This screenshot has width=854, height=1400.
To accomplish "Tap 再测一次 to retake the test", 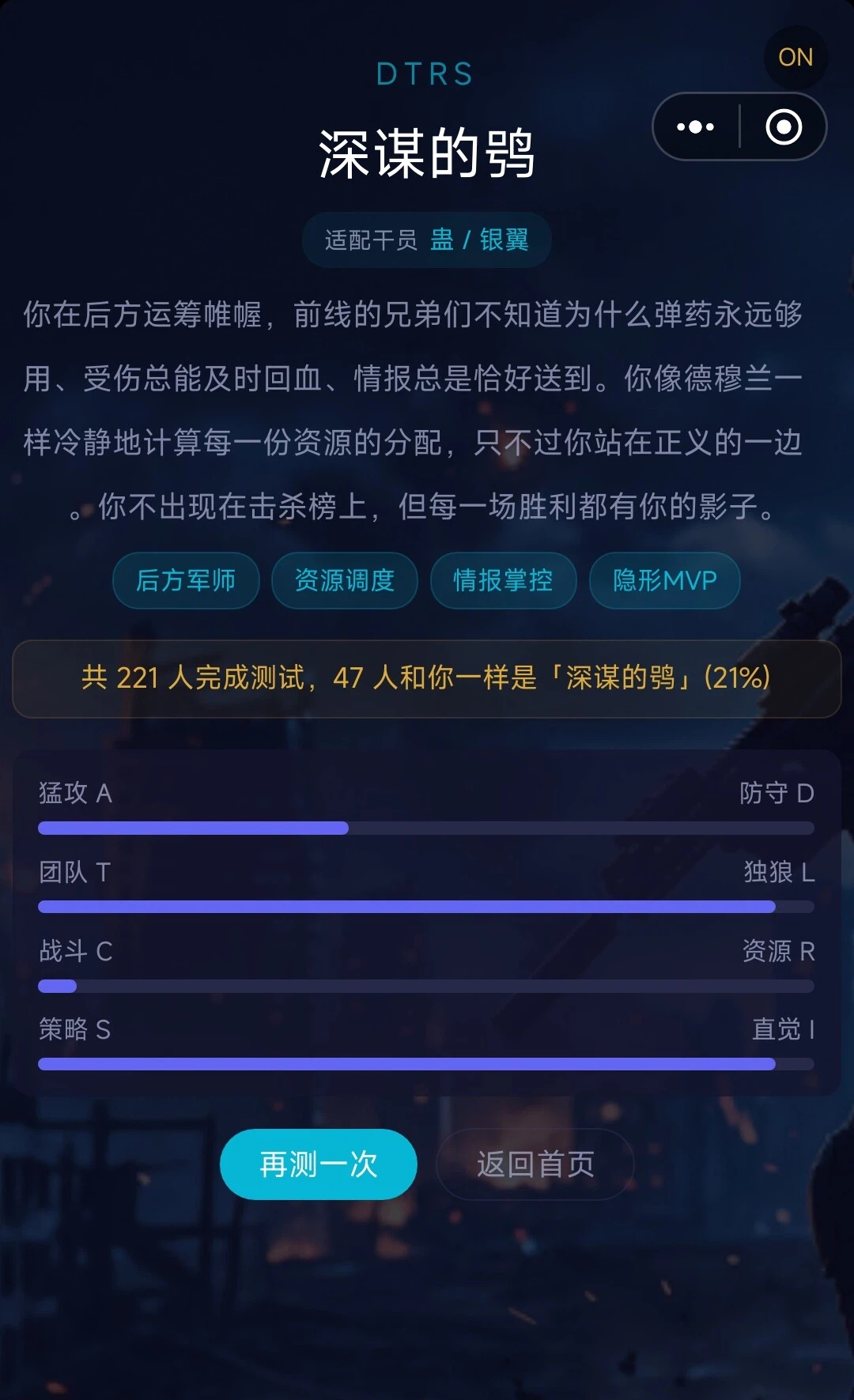I will (318, 1164).
